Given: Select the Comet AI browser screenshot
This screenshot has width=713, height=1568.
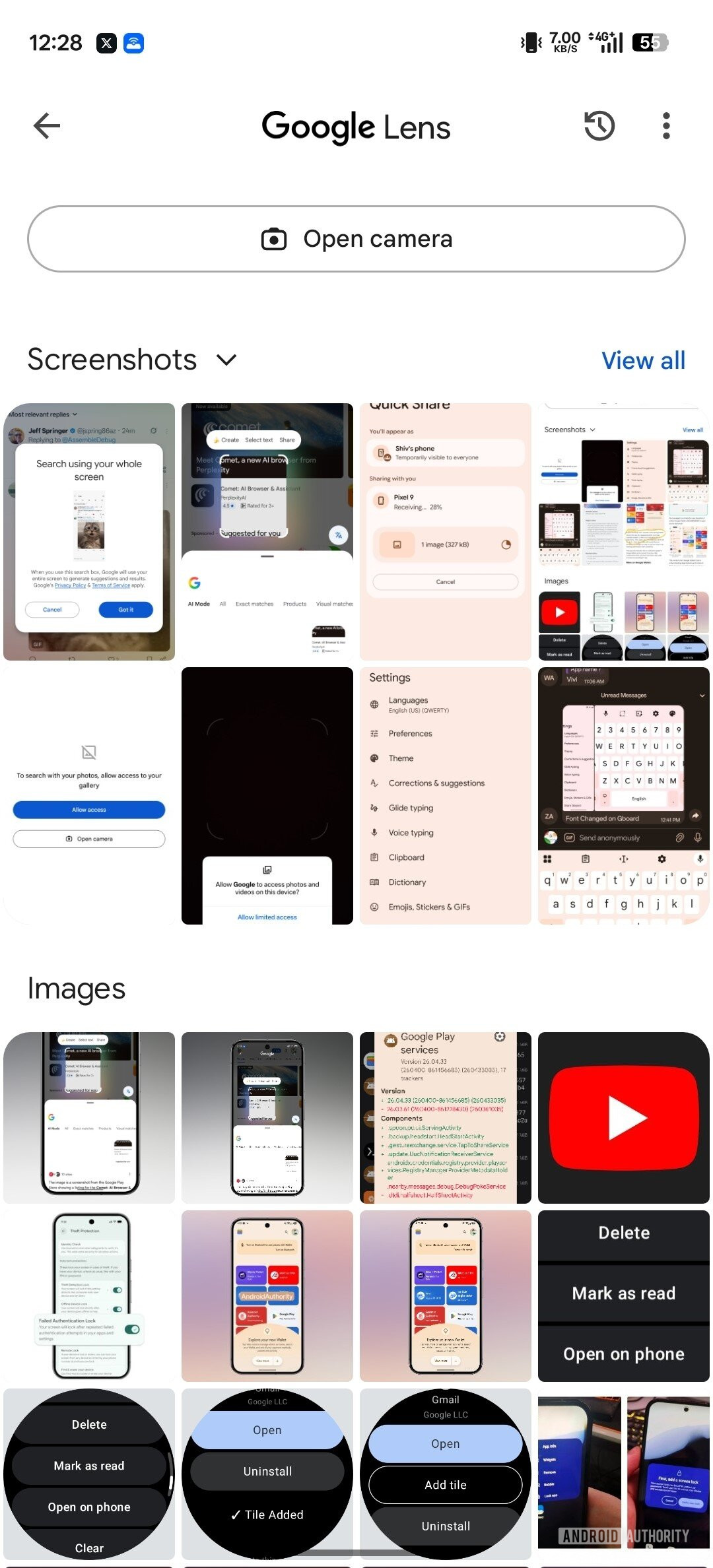Looking at the screenshot, I should [267, 531].
